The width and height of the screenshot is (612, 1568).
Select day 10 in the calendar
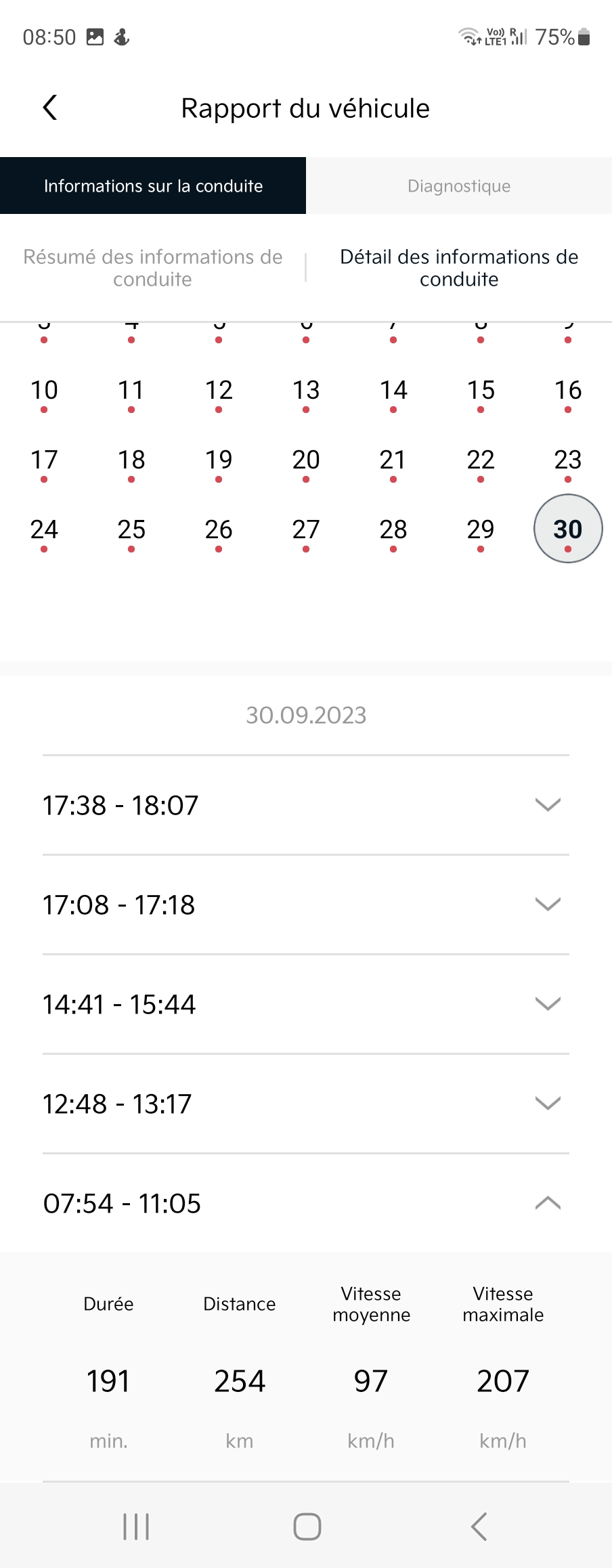coord(44,391)
